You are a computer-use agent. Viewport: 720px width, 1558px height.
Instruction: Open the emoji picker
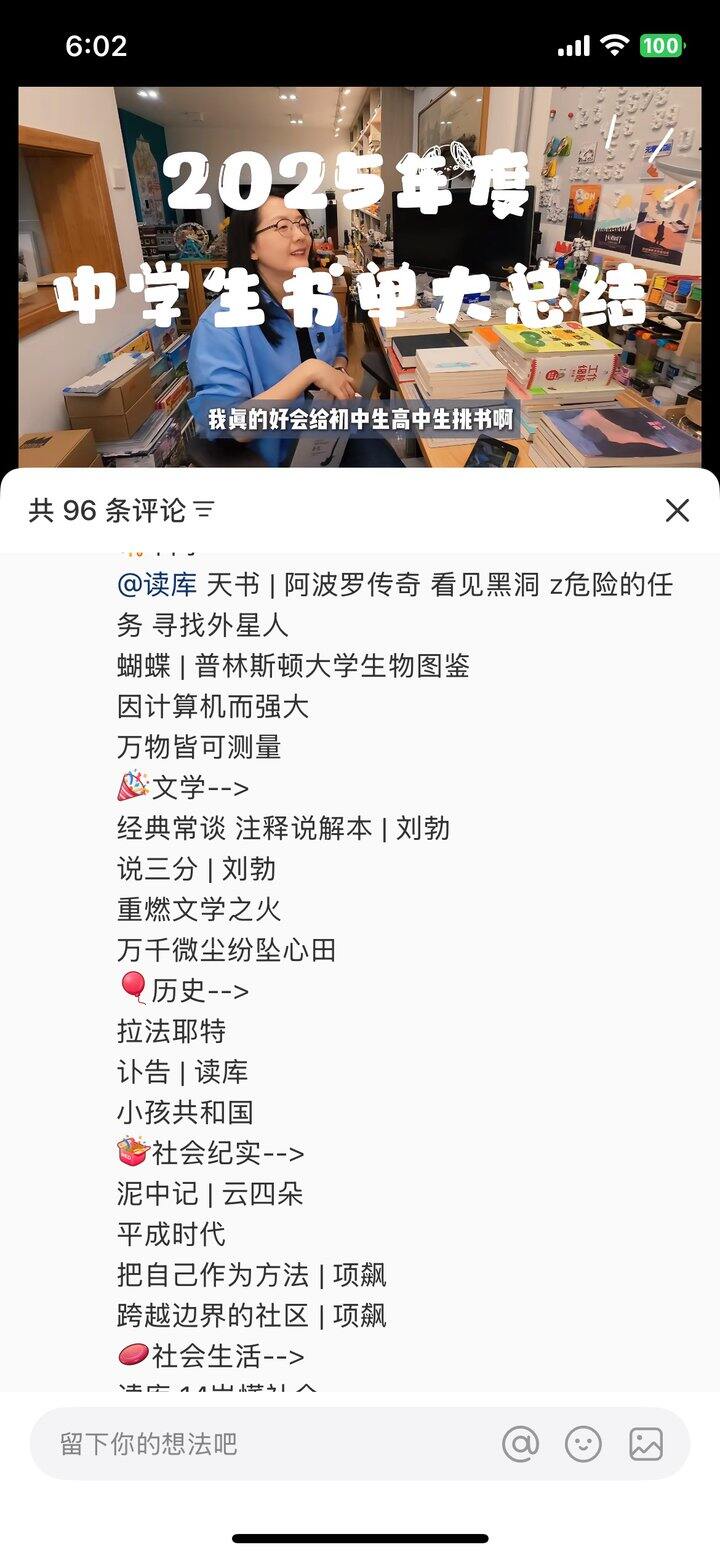click(x=583, y=1444)
